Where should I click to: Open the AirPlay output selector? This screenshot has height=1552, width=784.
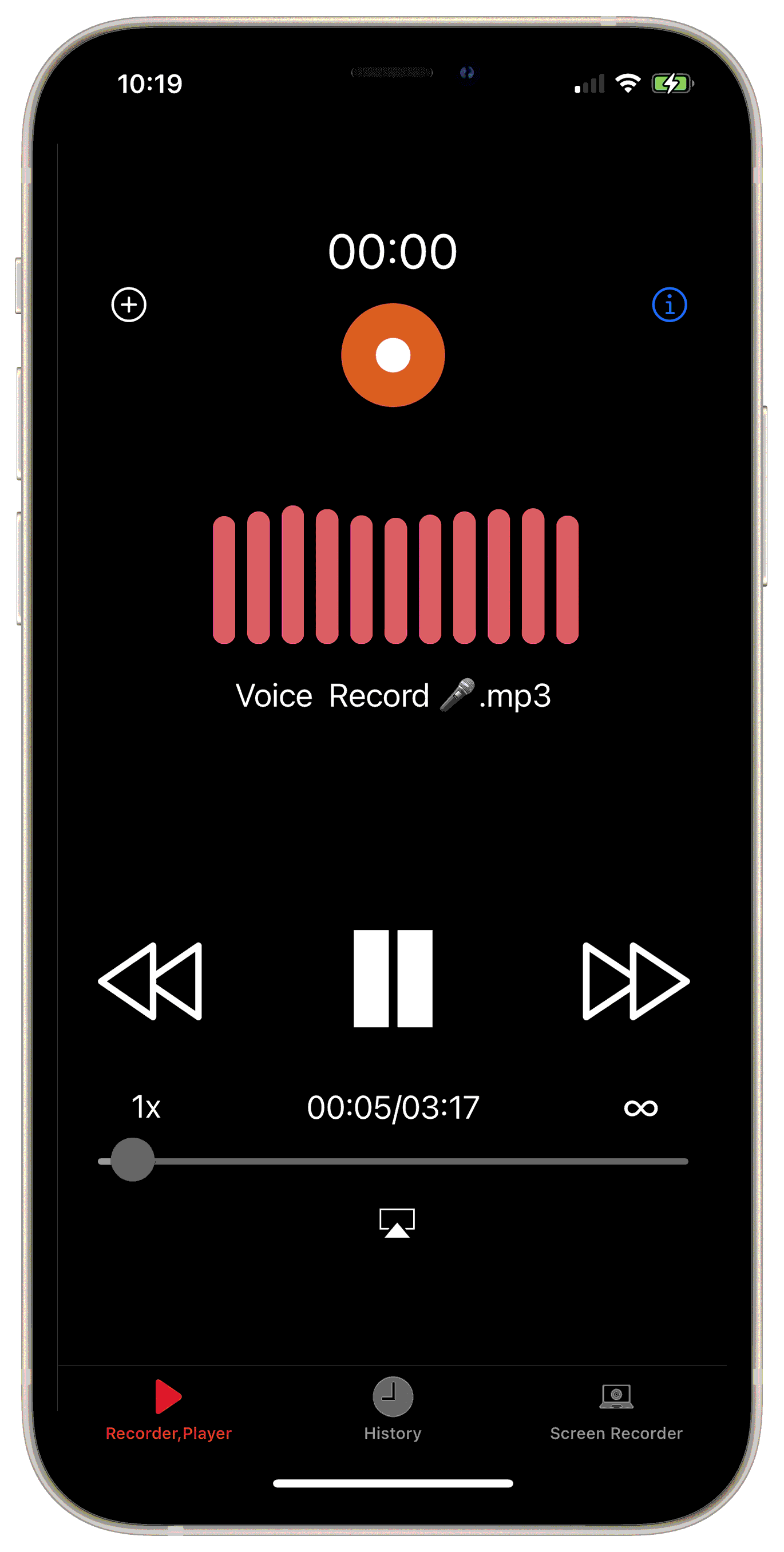tap(397, 1223)
